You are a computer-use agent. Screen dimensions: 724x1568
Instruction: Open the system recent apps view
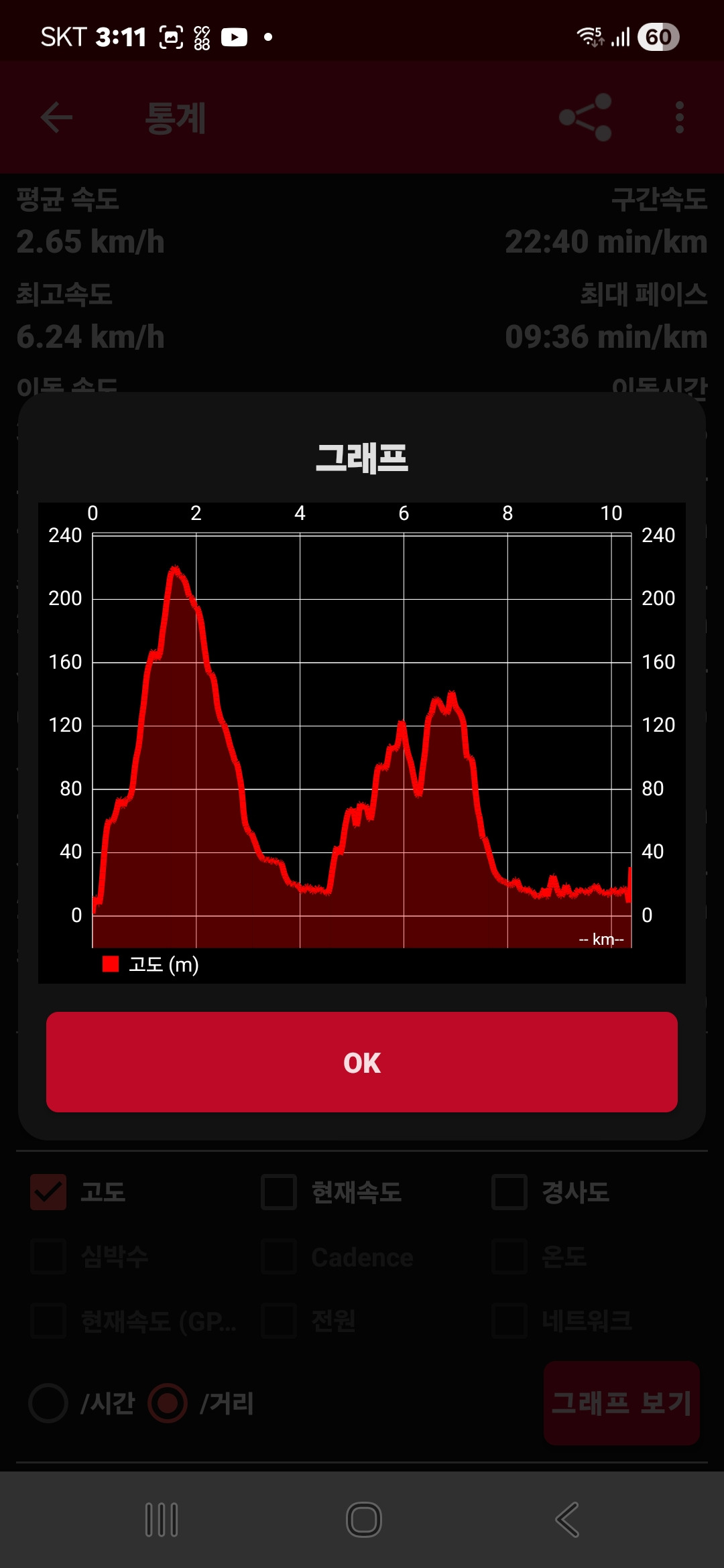(x=162, y=1520)
